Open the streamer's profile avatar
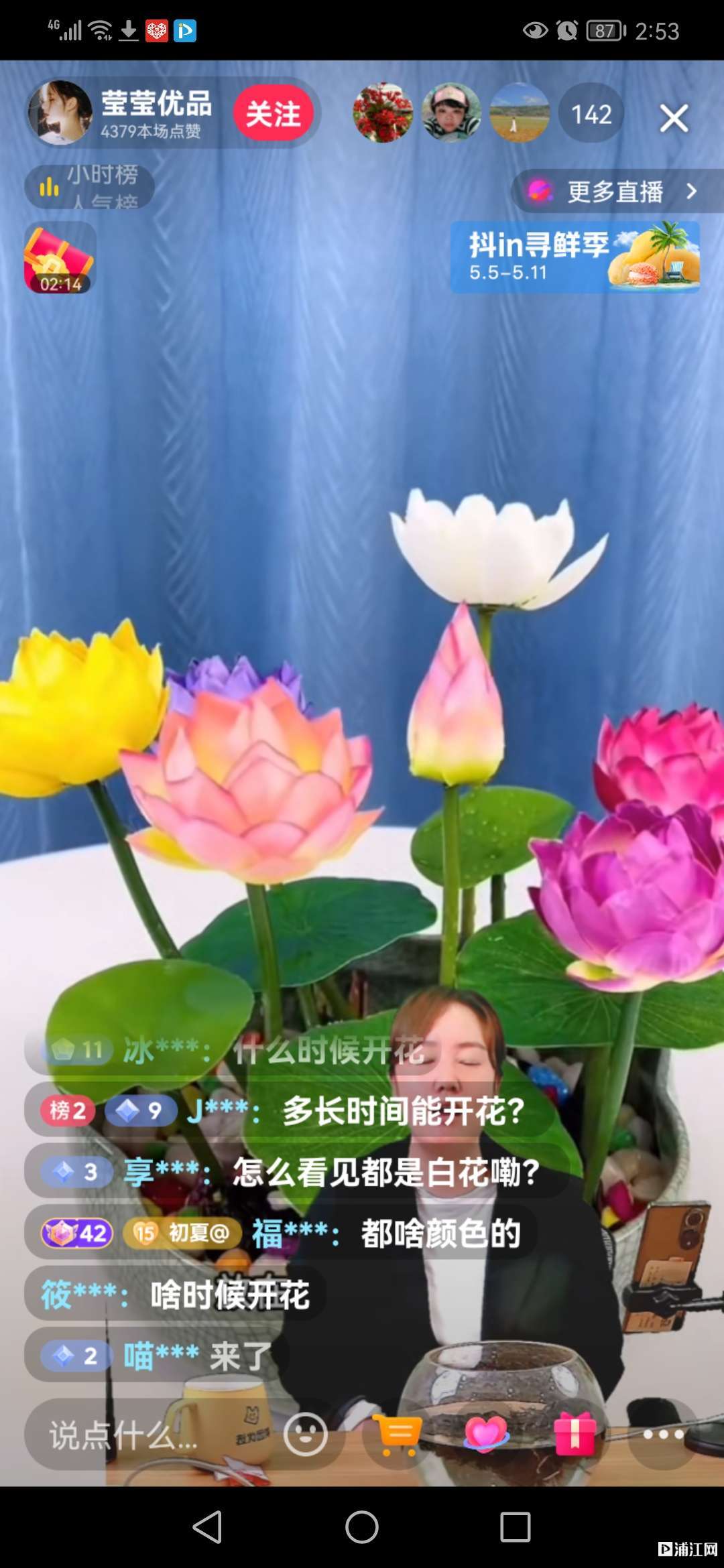Viewport: 724px width, 1568px height. tap(60, 113)
